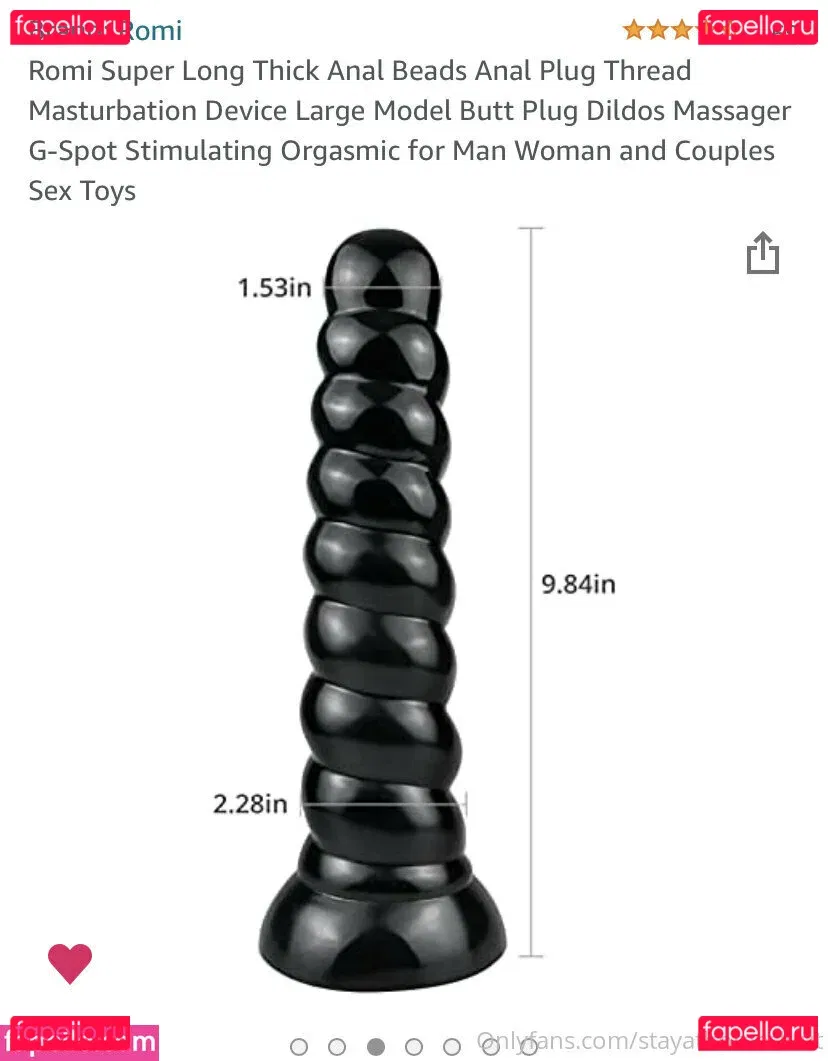Add the product to your wish list with the heart

pos(70,962)
